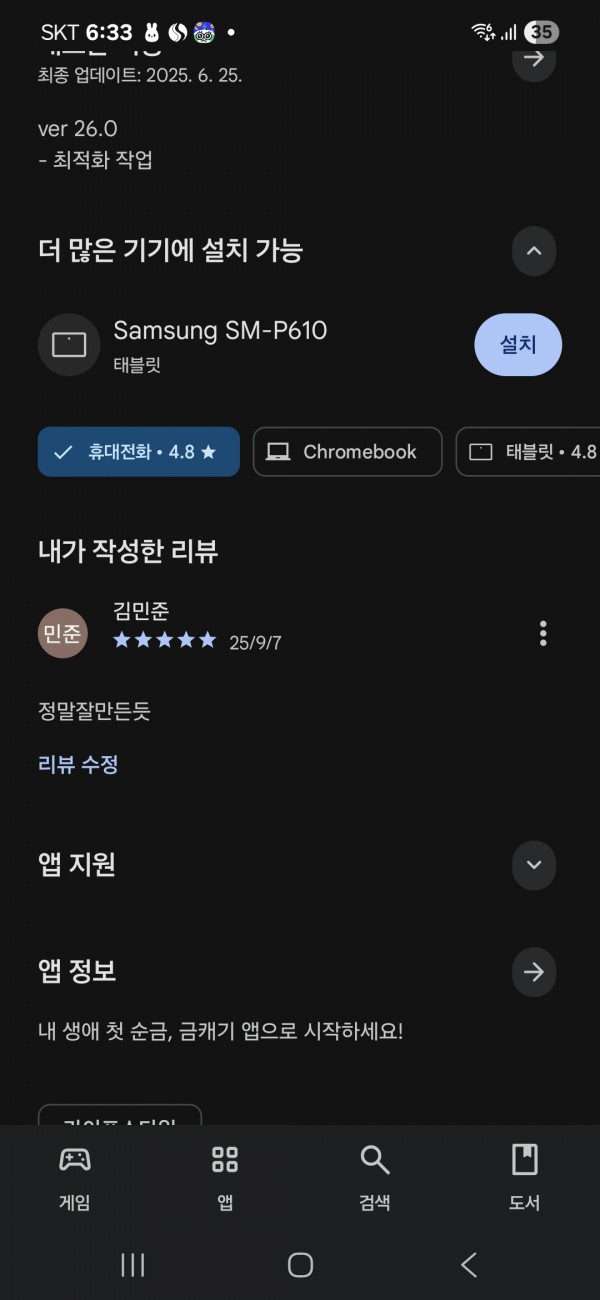Select the Chromebook chip
Image resolution: width=600 pixels, height=1300 pixels.
click(348, 452)
